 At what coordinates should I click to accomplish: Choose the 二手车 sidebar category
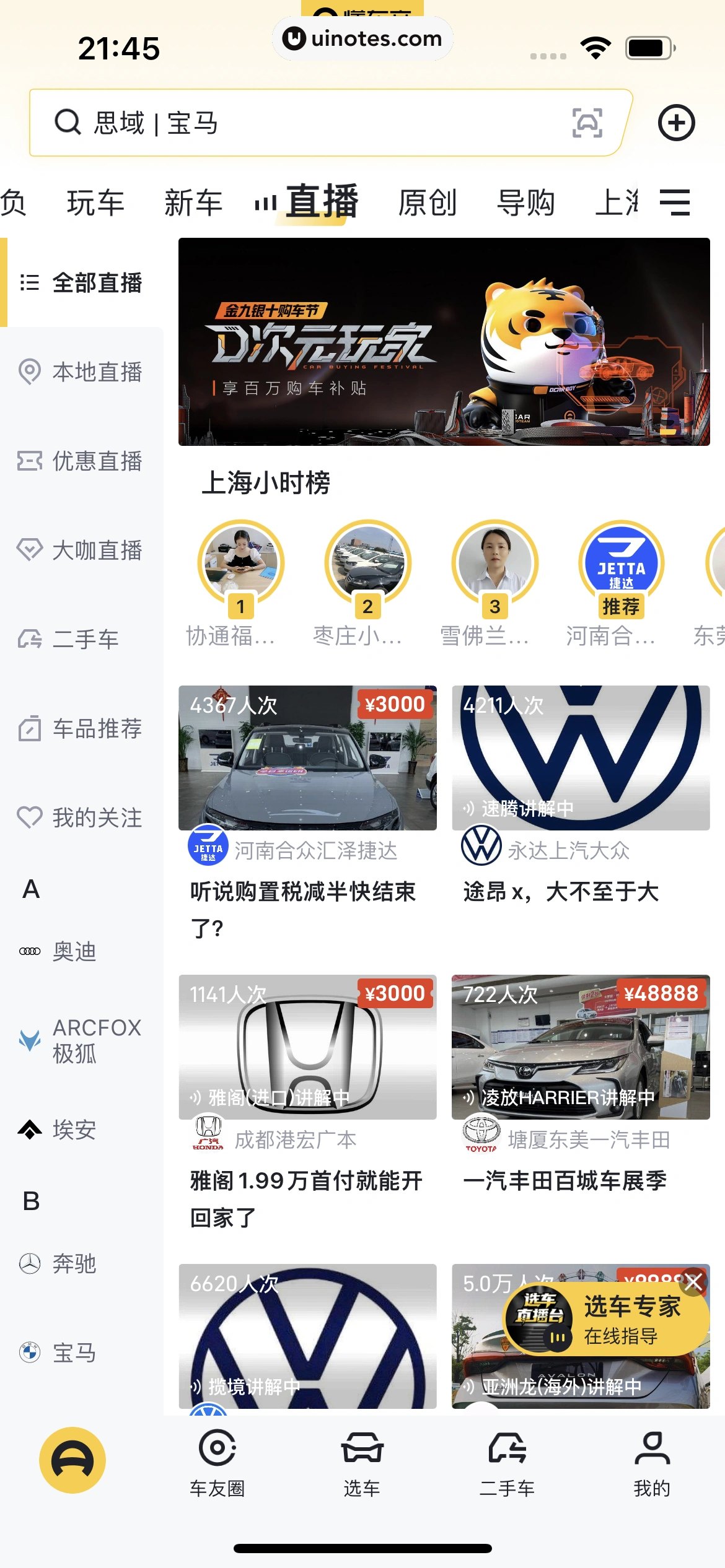pyautogui.click(x=82, y=640)
